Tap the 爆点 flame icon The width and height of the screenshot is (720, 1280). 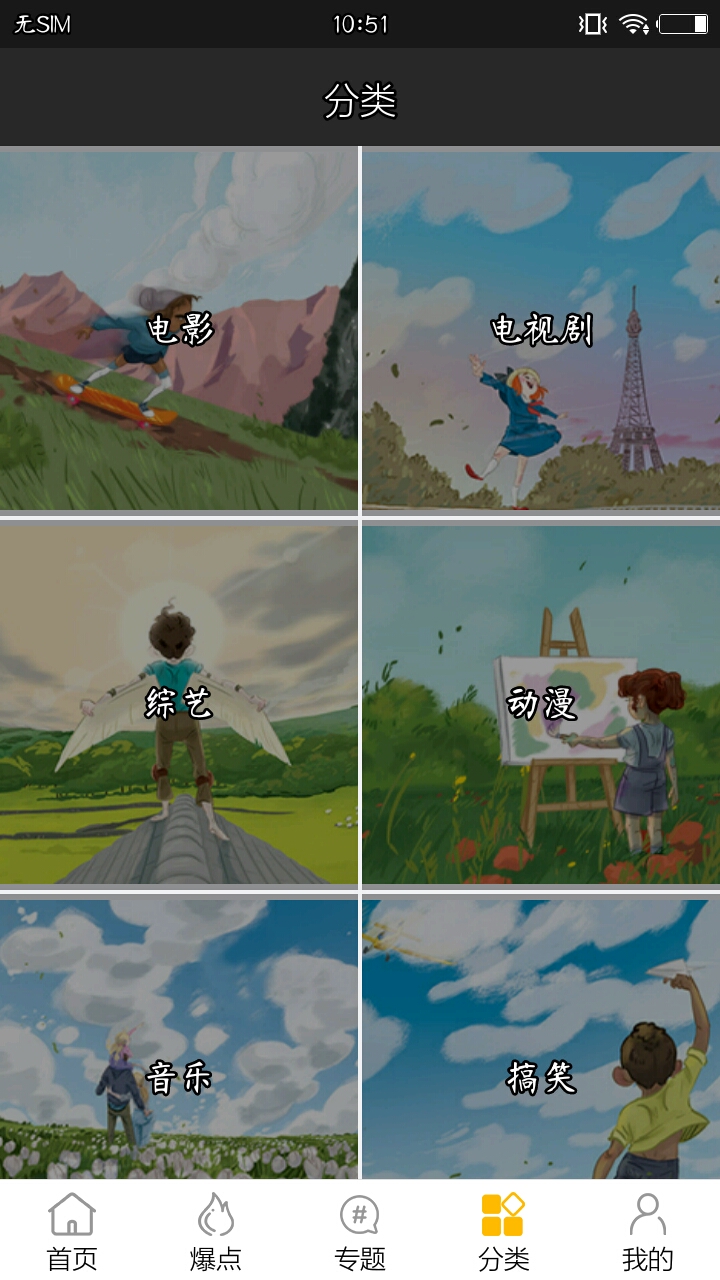point(214,1216)
